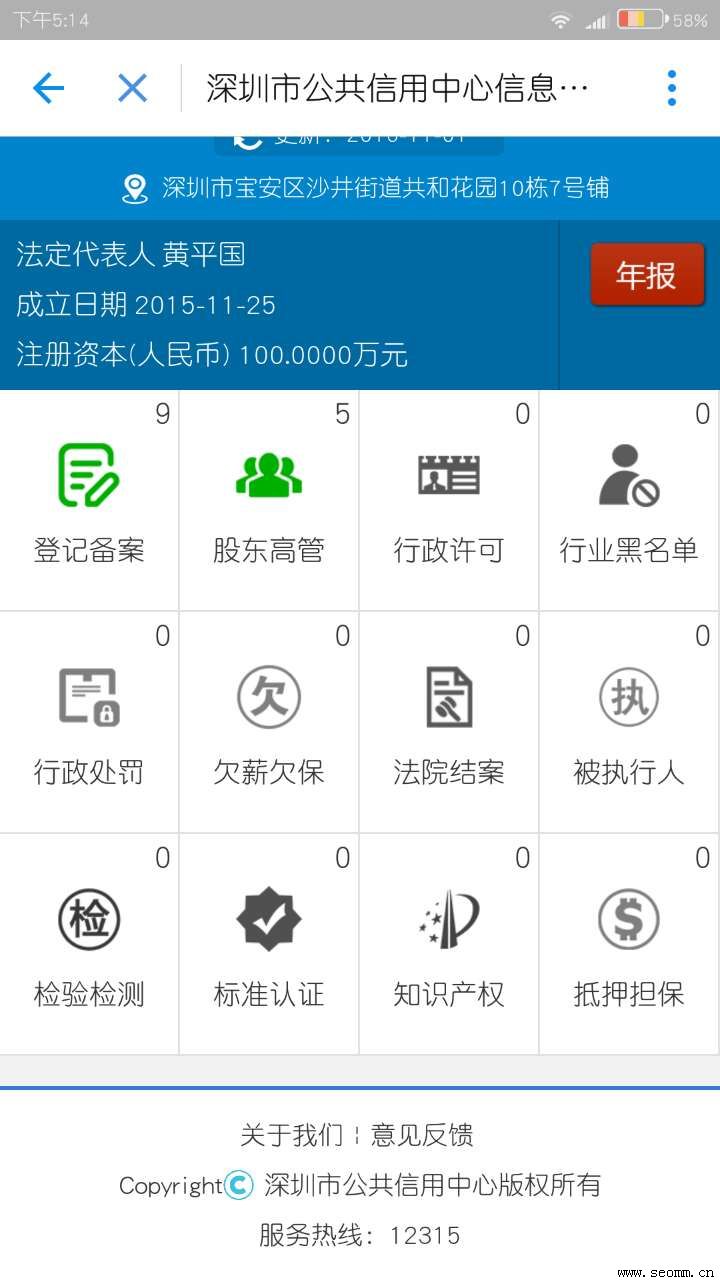View 标准认证 tile
The width and height of the screenshot is (720, 1280).
[269, 944]
